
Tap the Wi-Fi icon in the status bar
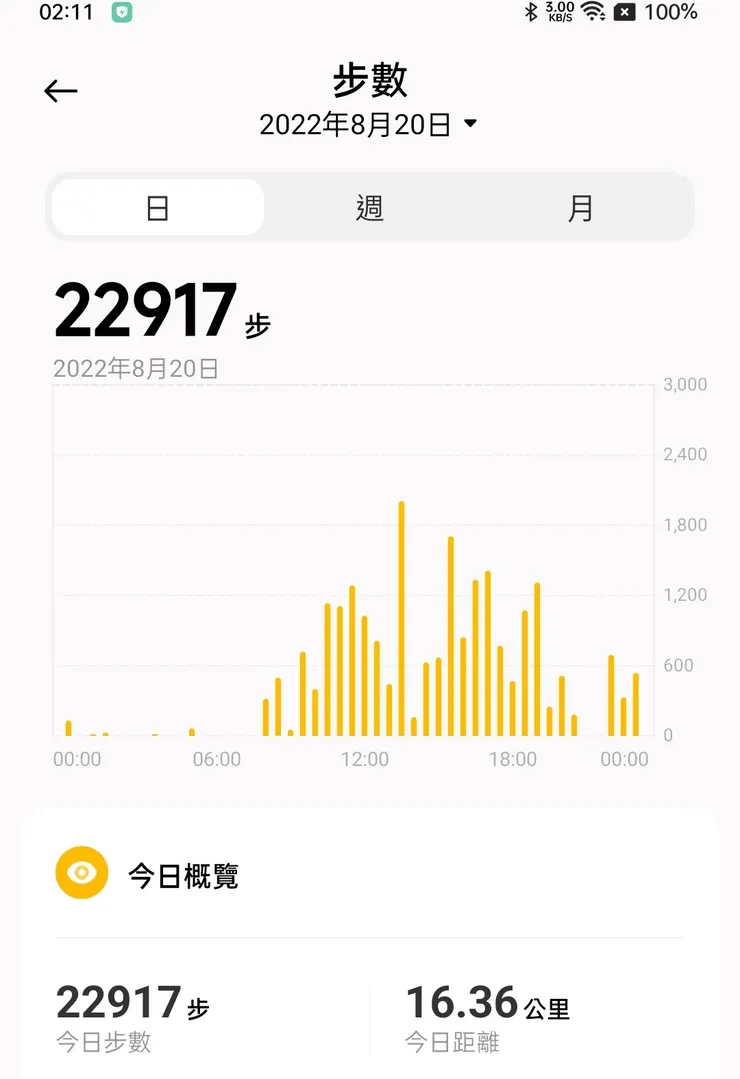click(594, 13)
